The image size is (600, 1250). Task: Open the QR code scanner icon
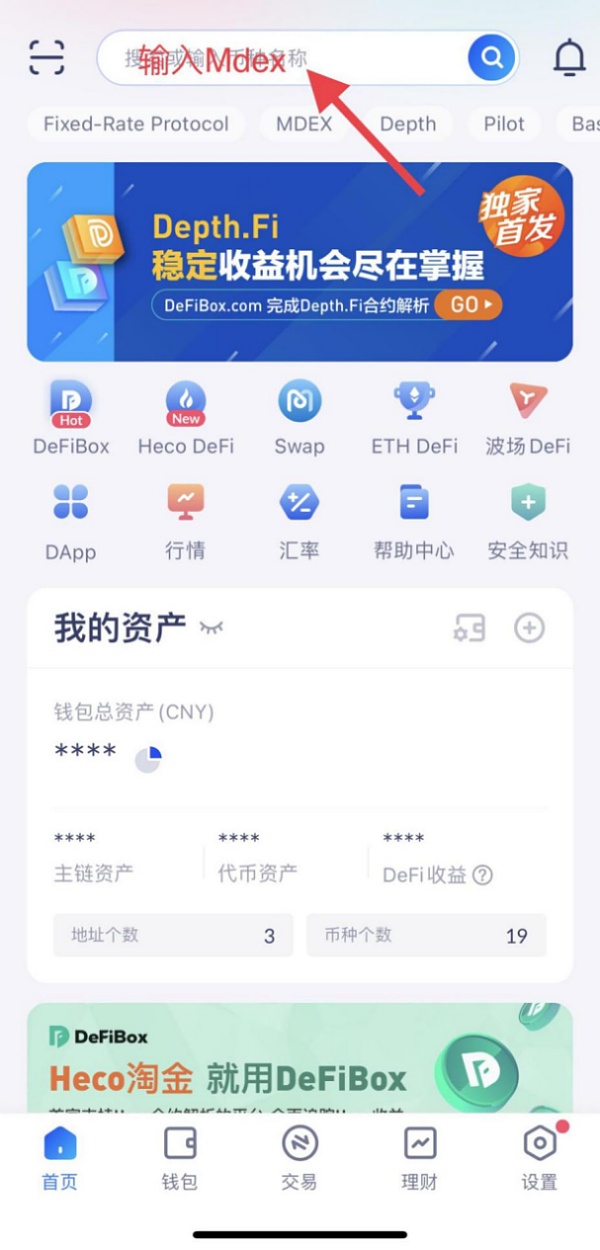pyautogui.click(x=46, y=59)
